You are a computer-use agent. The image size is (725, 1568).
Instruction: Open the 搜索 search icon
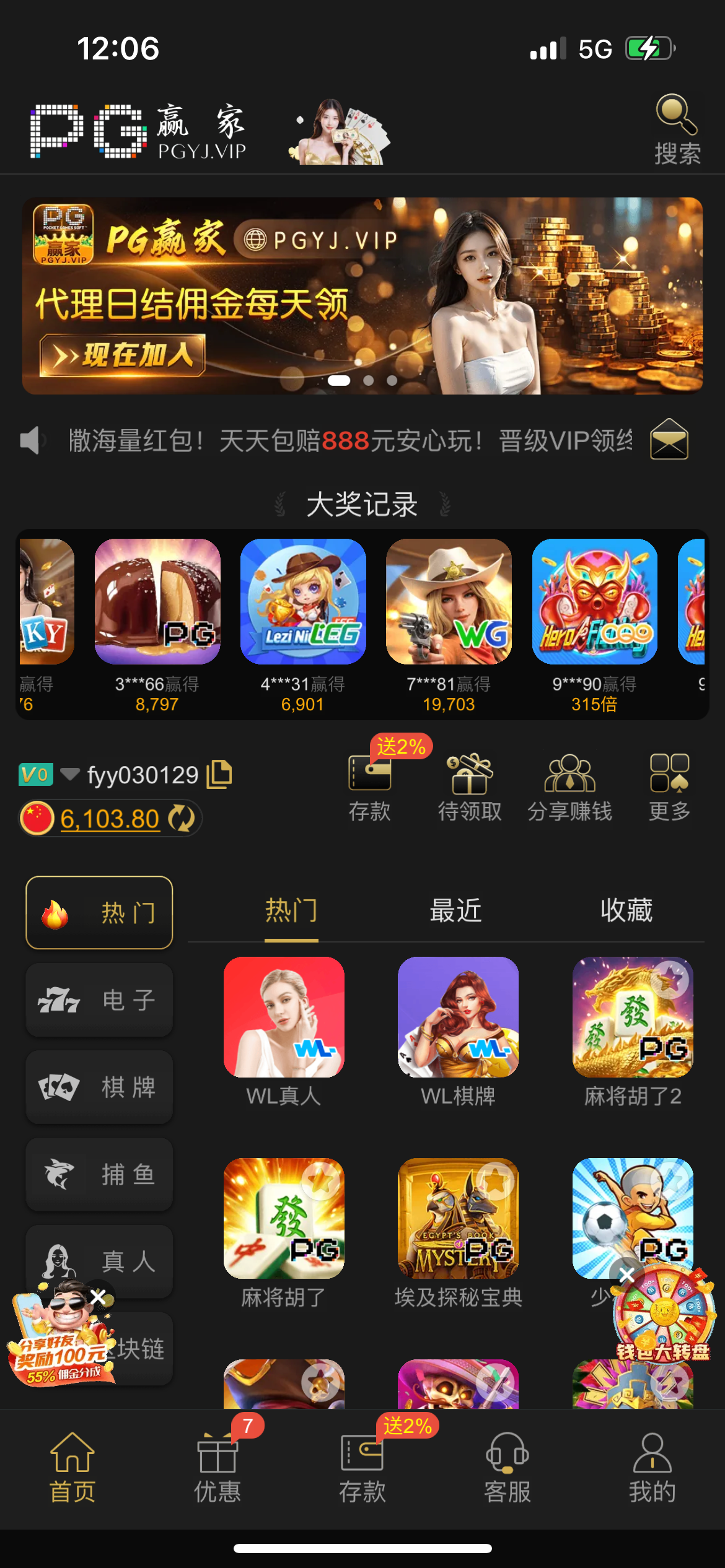(677, 129)
